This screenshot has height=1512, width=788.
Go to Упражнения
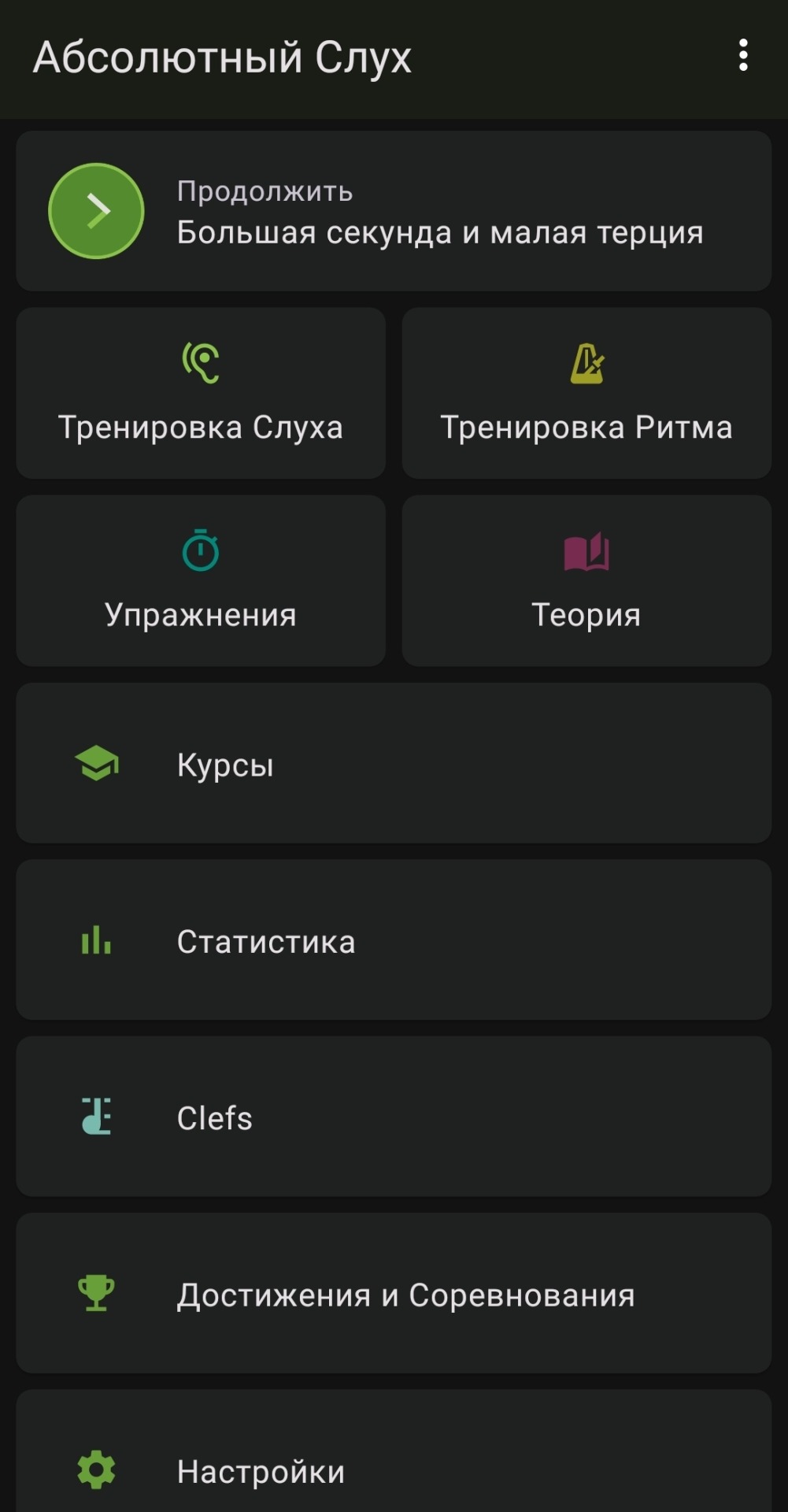click(x=201, y=581)
